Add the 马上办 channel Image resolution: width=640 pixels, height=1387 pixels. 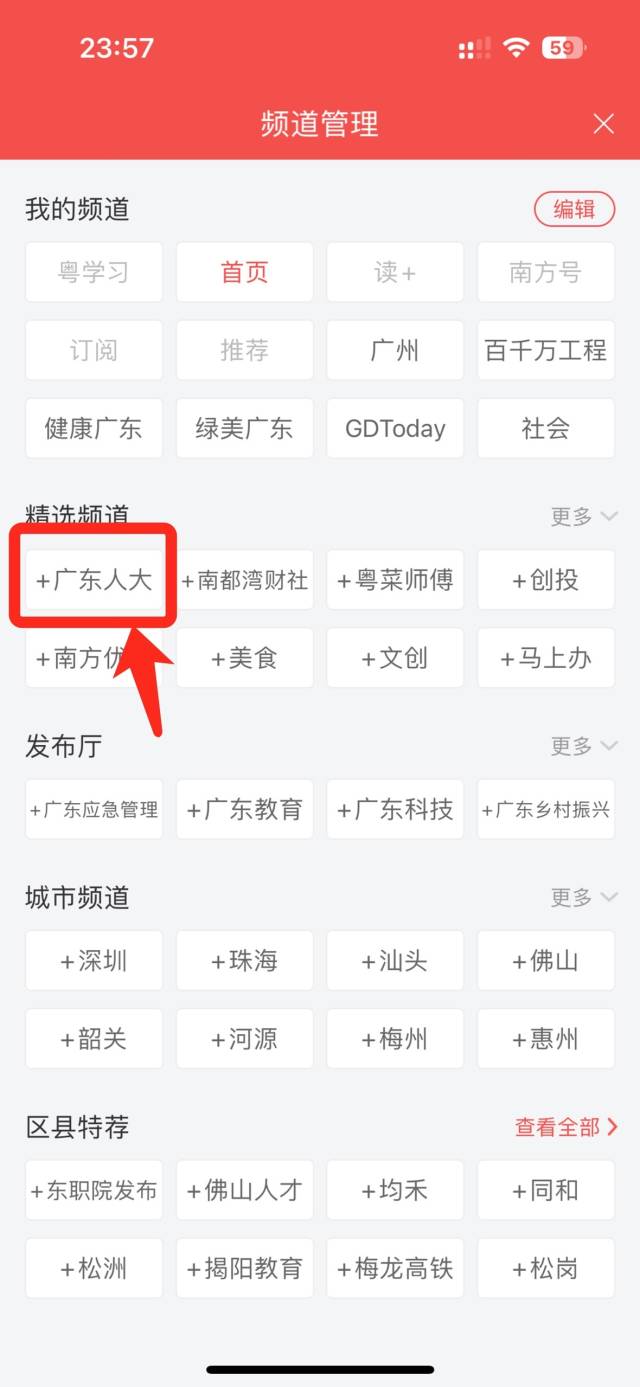[x=546, y=658]
